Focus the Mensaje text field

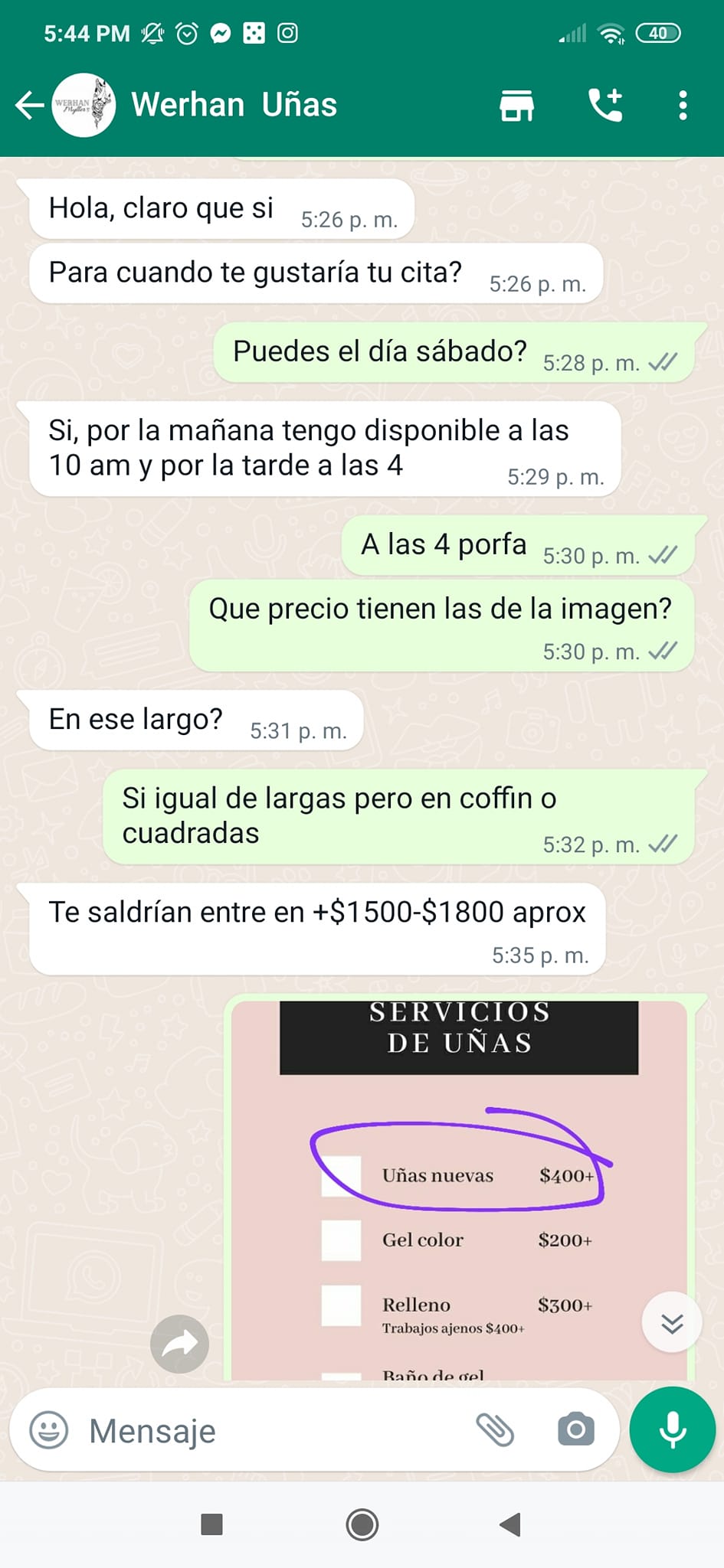[268, 1430]
